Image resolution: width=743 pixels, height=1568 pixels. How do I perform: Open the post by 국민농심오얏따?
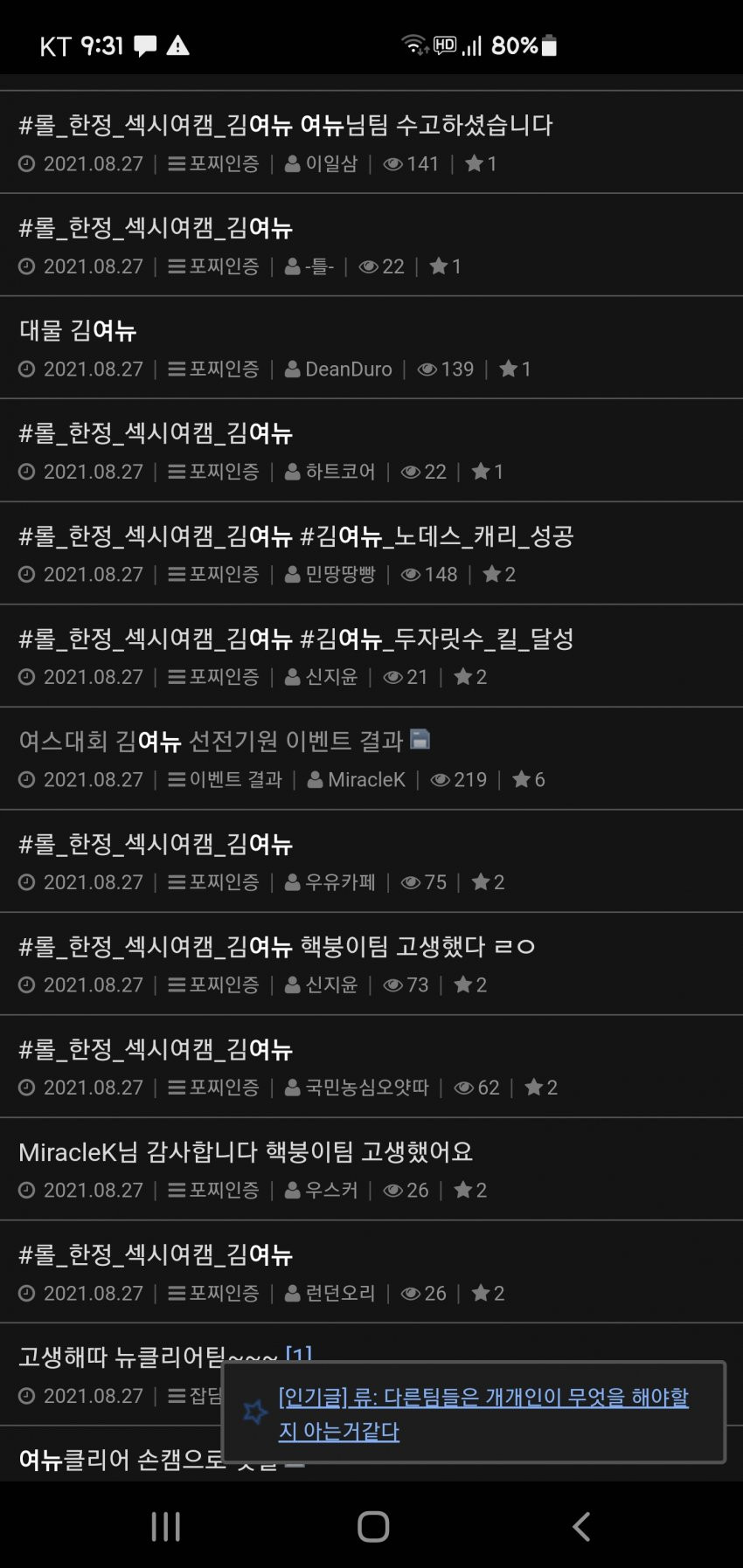point(156,1049)
